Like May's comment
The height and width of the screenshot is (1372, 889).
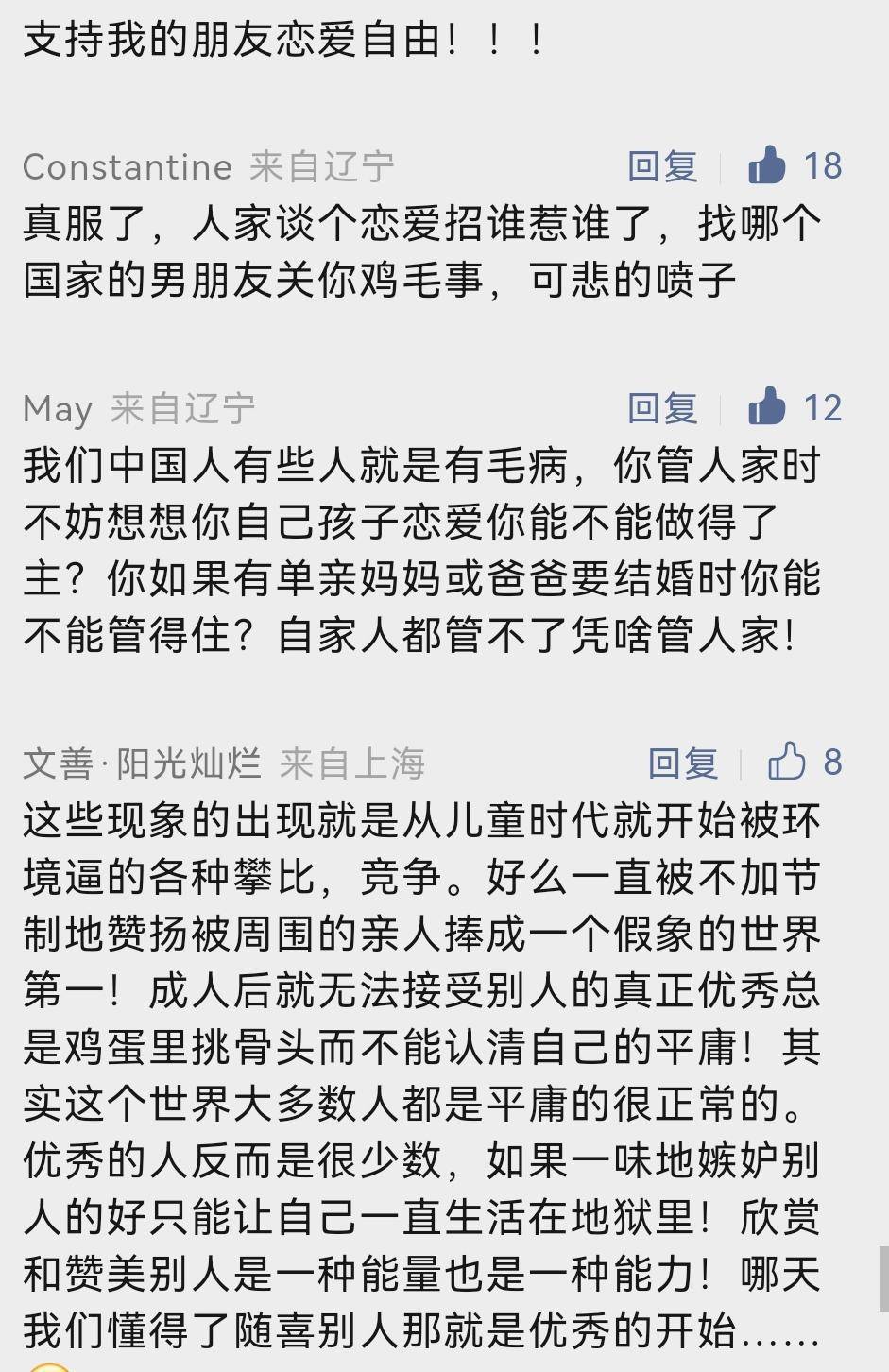(x=767, y=407)
